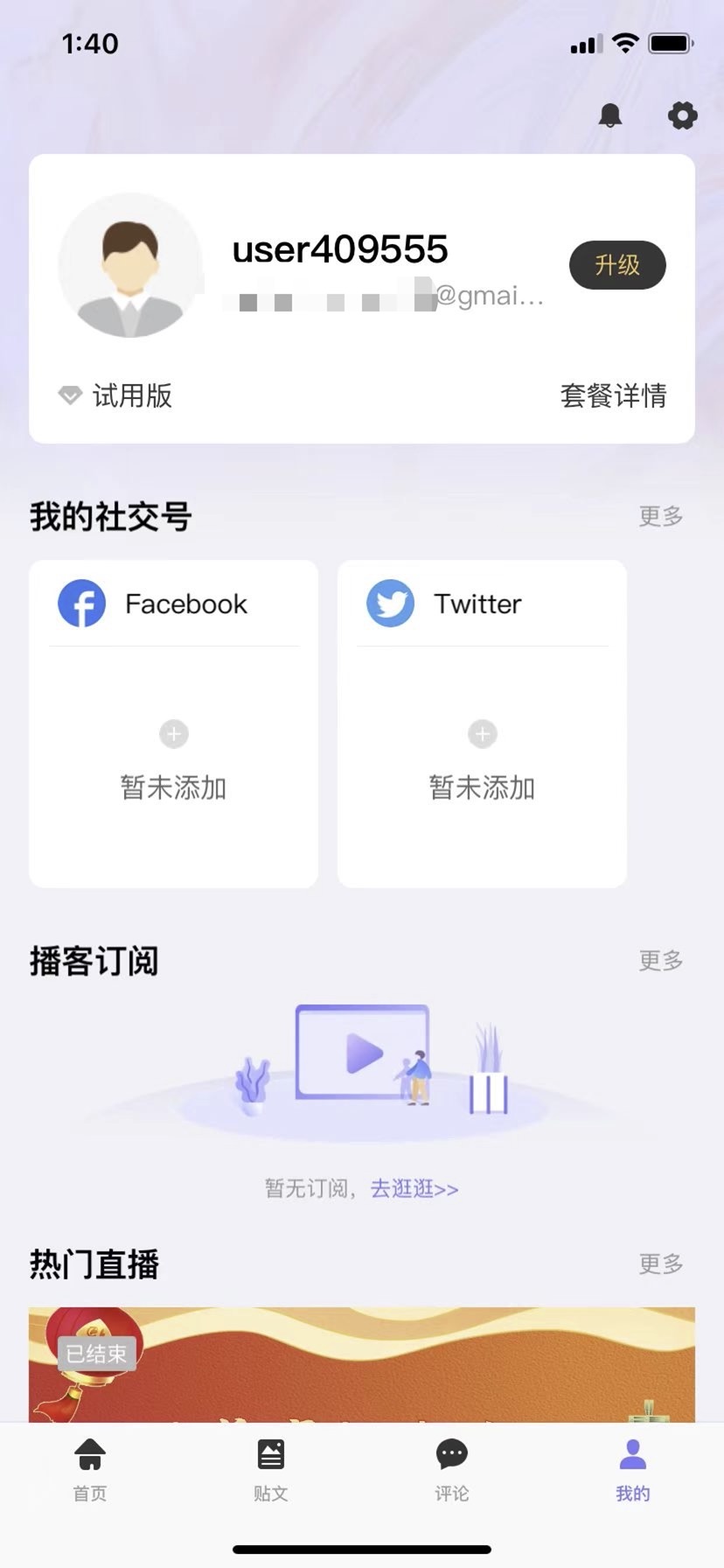Show 更多 for 我的社交号
Image resolution: width=724 pixels, height=1568 pixels.
click(x=660, y=516)
